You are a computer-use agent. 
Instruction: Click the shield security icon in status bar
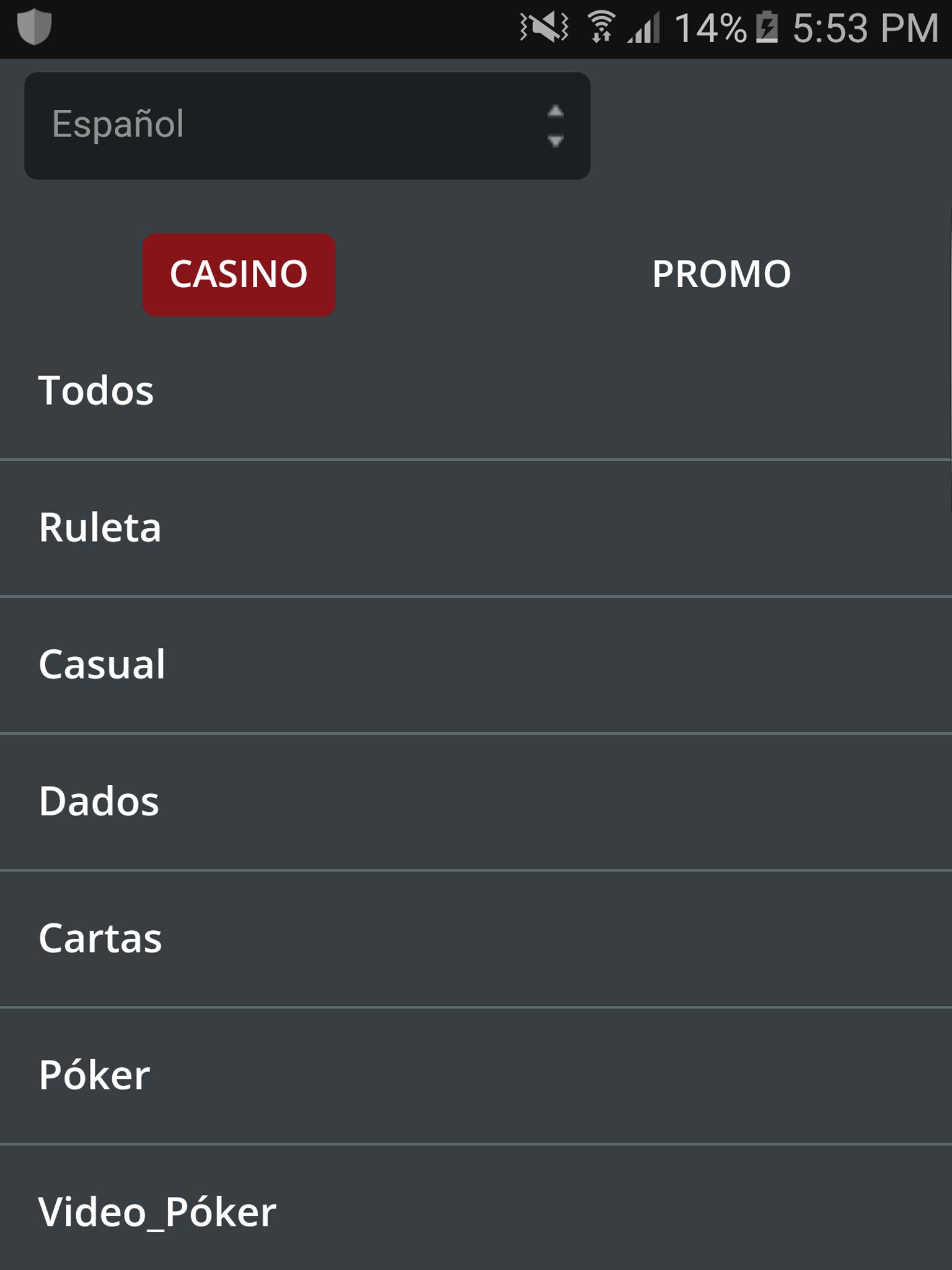(35, 26)
